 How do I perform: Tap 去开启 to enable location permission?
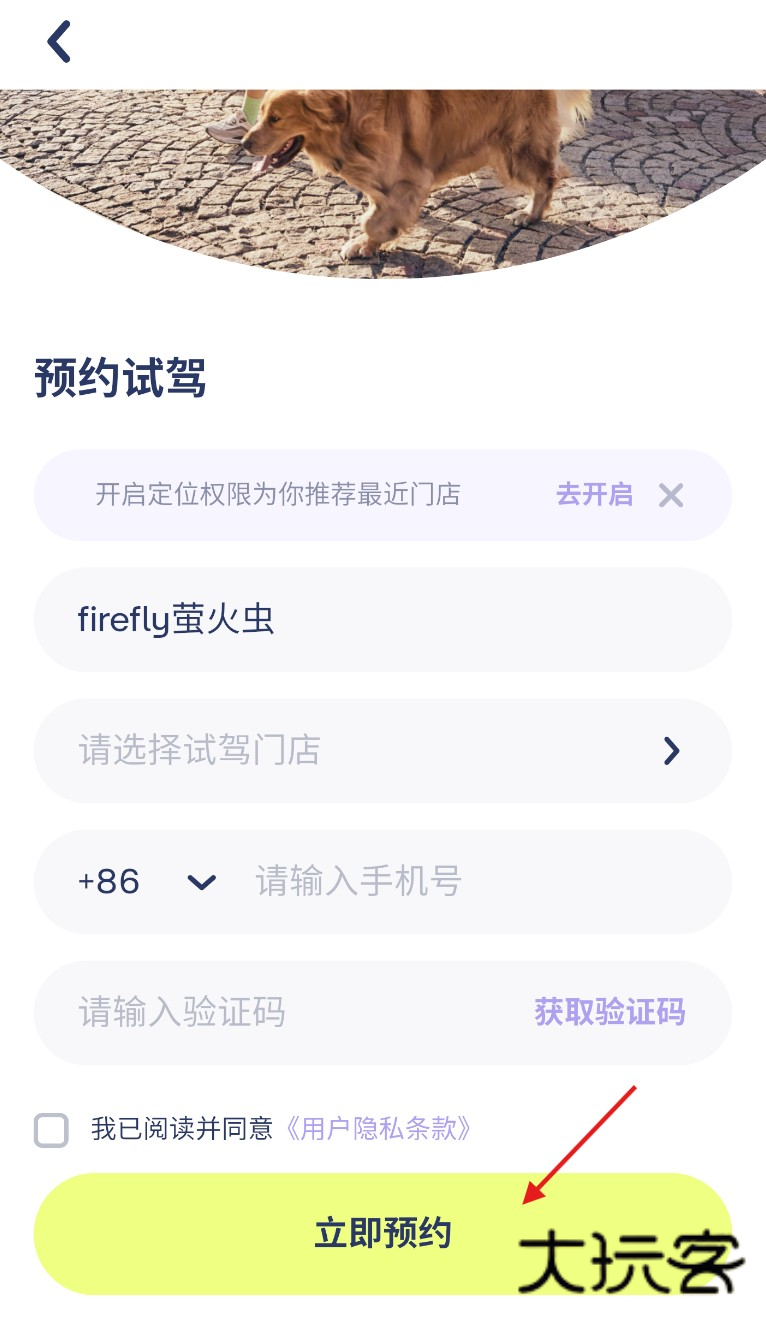[594, 495]
